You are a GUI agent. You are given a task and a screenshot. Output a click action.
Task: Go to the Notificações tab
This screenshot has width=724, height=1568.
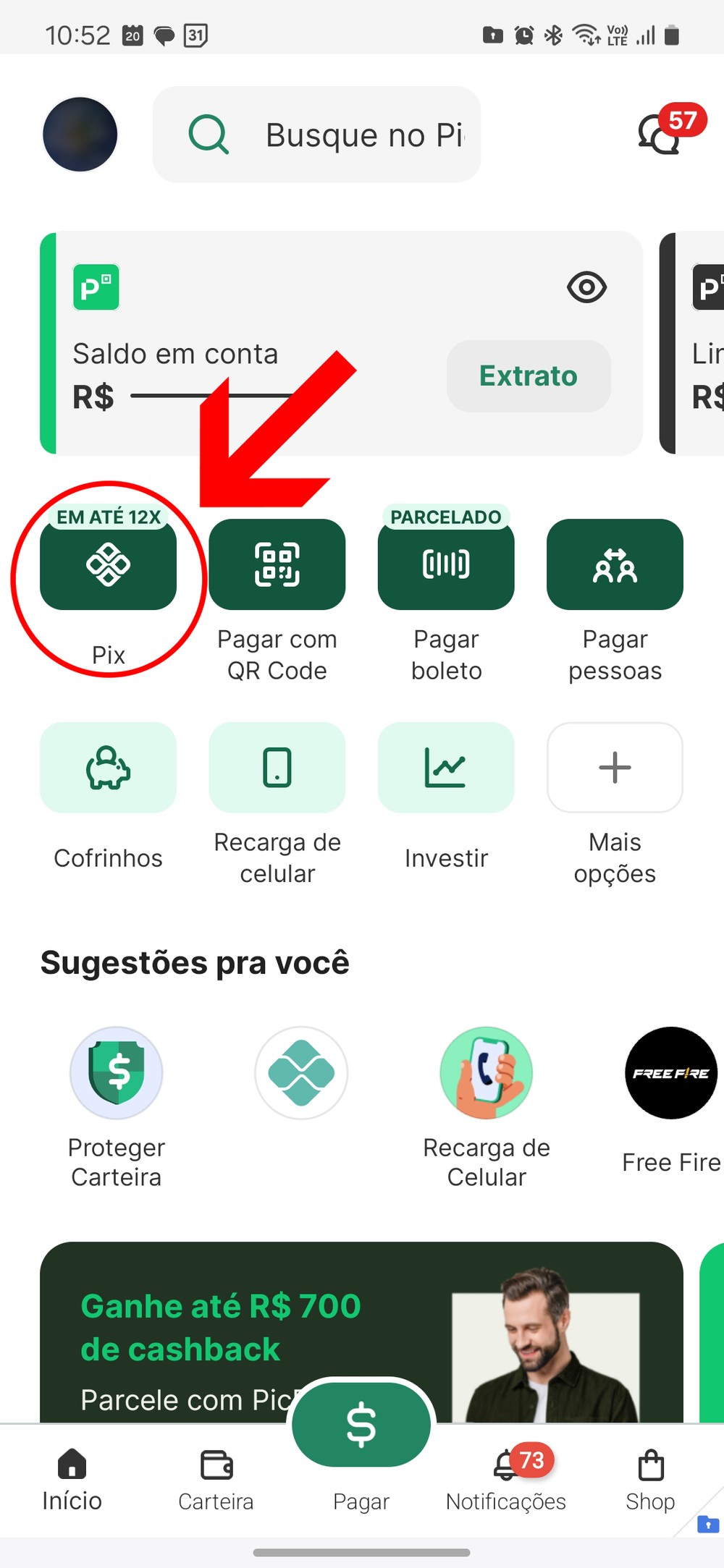click(x=506, y=1480)
